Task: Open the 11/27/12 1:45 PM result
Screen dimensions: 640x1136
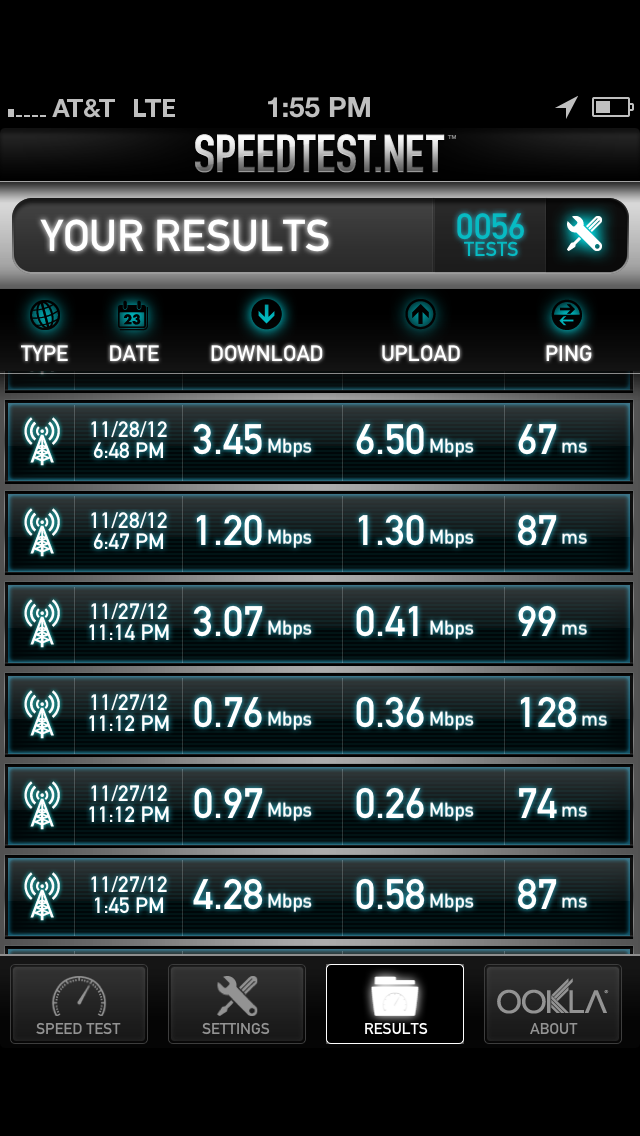Action: point(319,896)
